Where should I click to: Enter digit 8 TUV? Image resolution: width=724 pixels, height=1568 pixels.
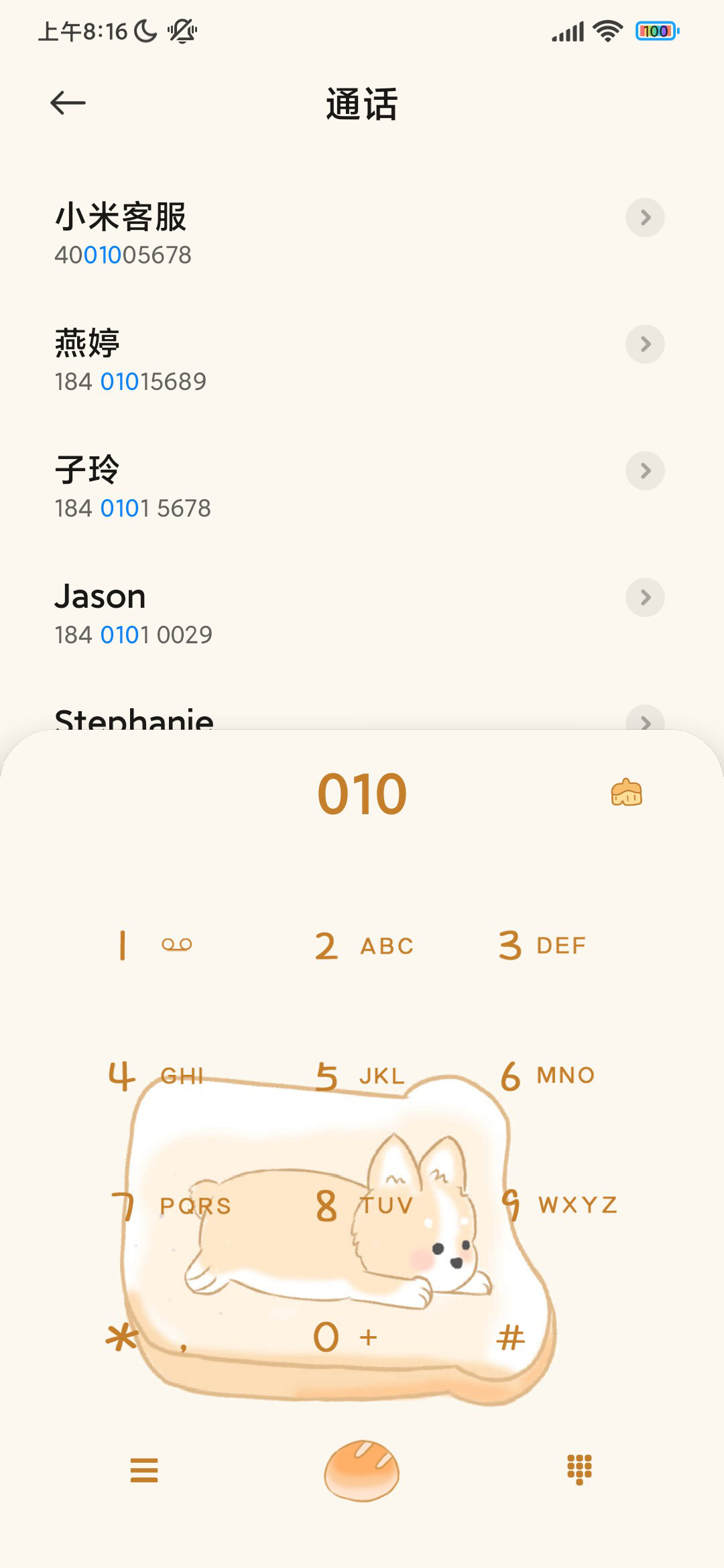tap(363, 1205)
